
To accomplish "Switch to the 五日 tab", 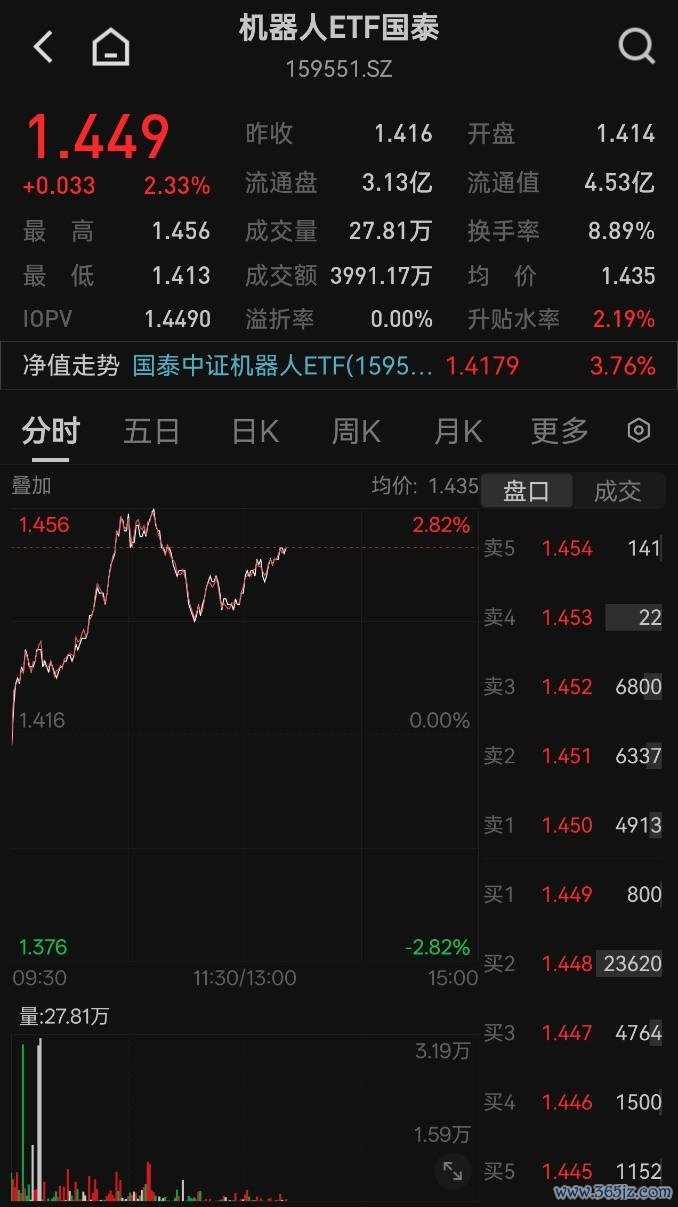I will pyautogui.click(x=151, y=432).
